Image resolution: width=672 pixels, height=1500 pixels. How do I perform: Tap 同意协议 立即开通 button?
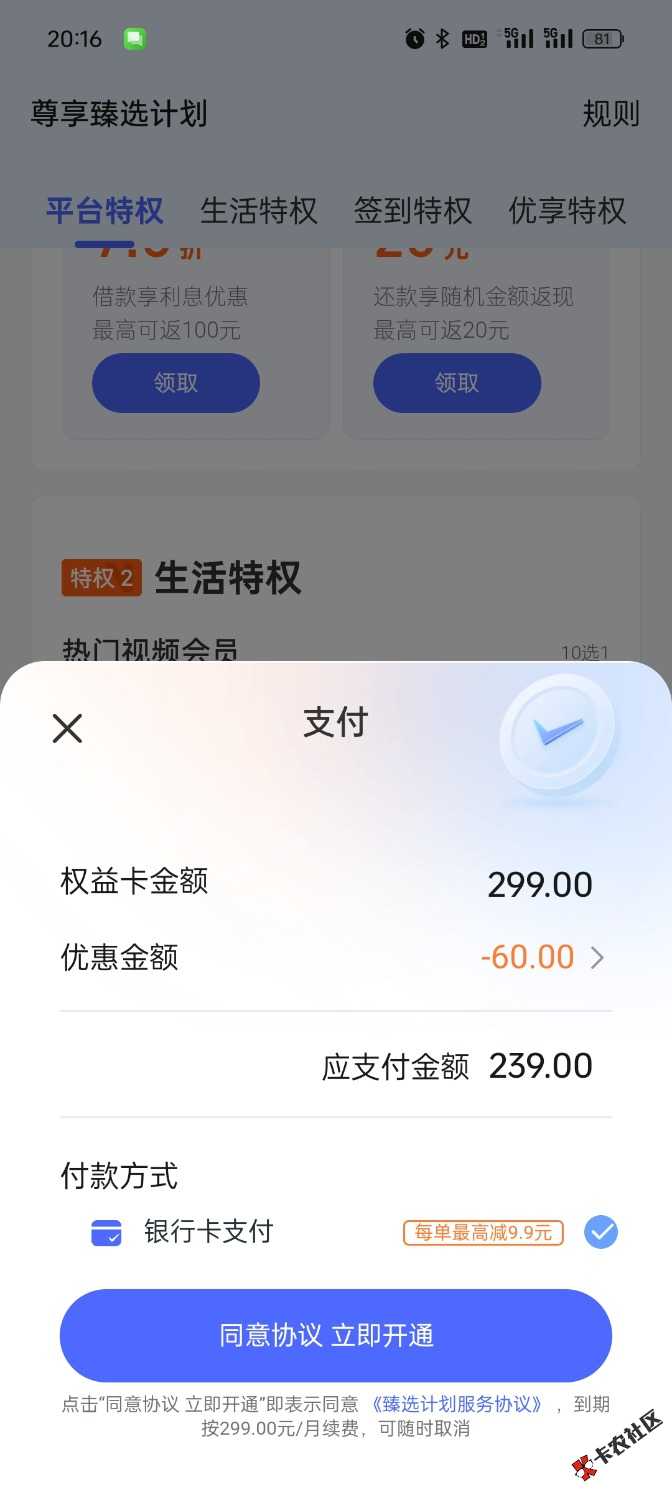click(336, 1335)
